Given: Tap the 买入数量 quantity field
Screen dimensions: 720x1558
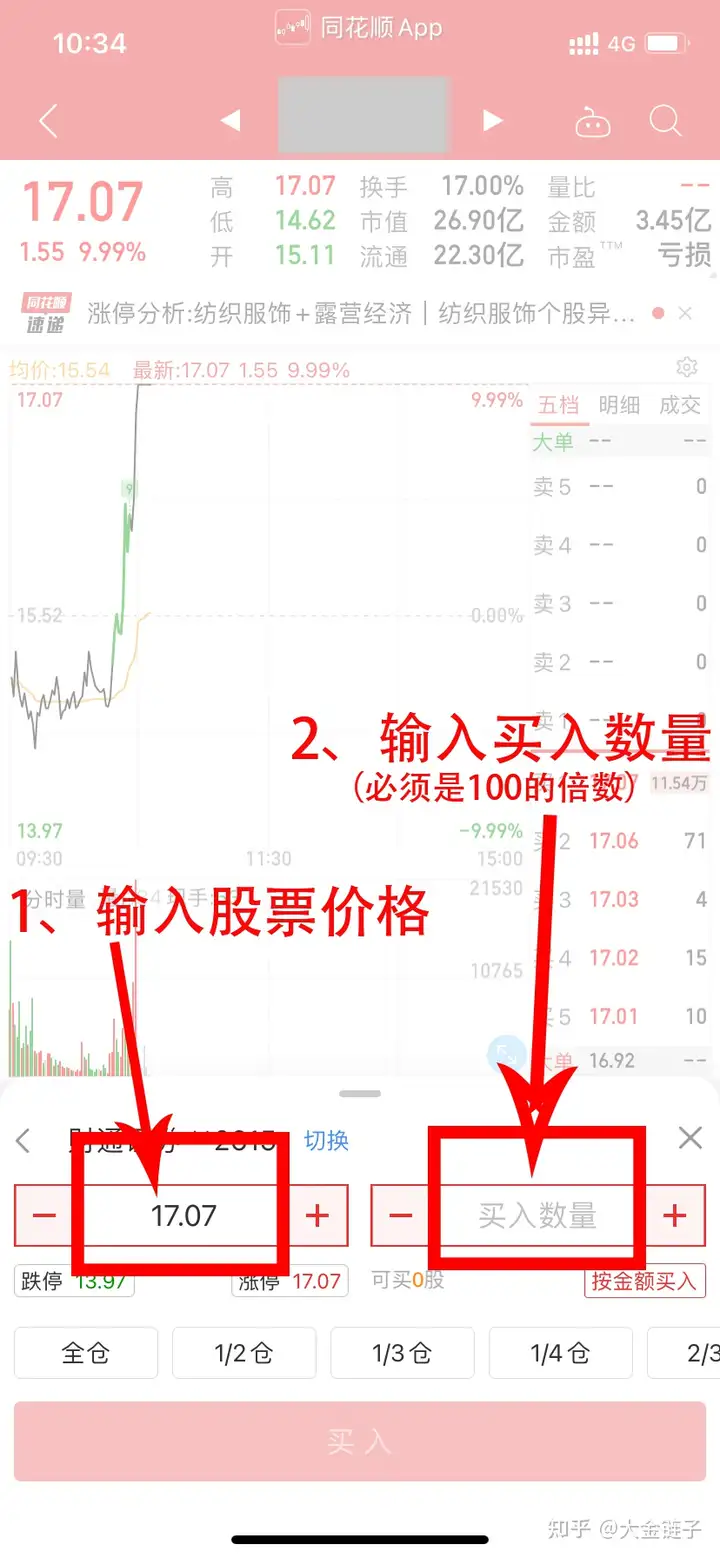Looking at the screenshot, I should tap(537, 1215).
